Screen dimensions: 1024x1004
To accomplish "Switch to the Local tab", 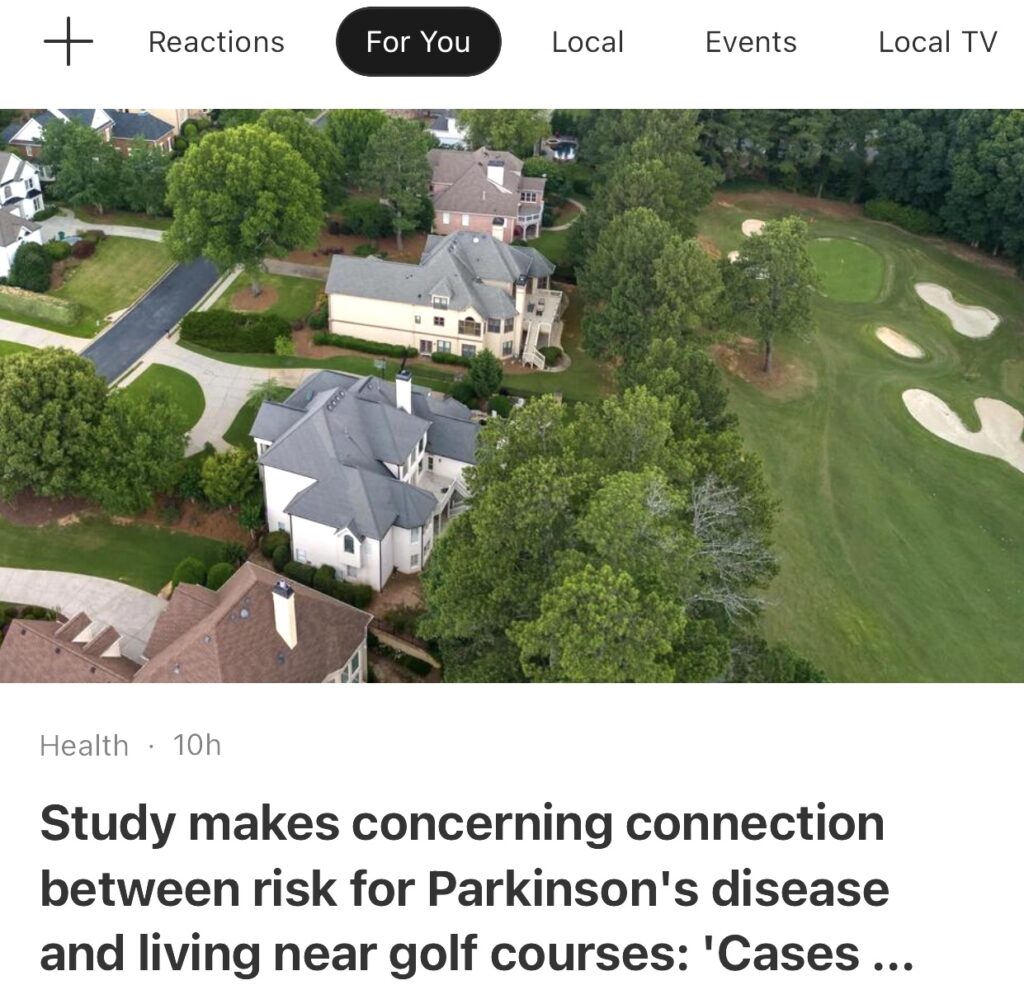I will [587, 42].
